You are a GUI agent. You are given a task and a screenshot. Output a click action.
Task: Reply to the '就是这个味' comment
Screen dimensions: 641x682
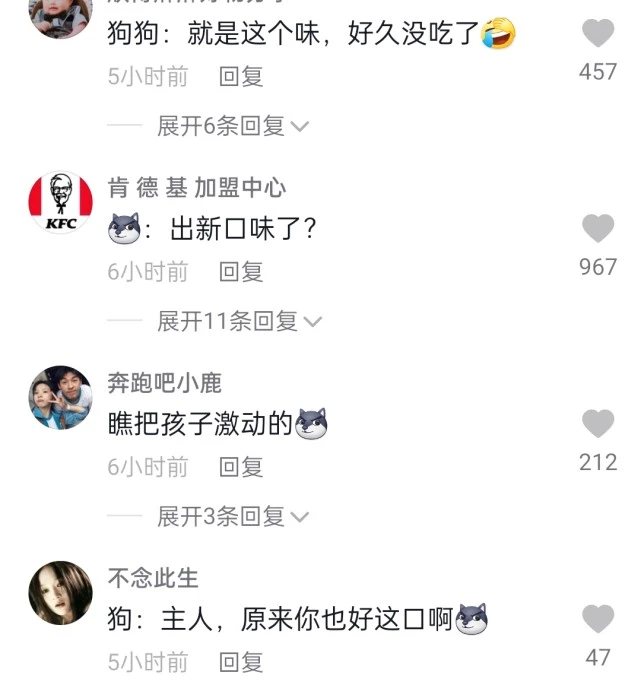(241, 76)
